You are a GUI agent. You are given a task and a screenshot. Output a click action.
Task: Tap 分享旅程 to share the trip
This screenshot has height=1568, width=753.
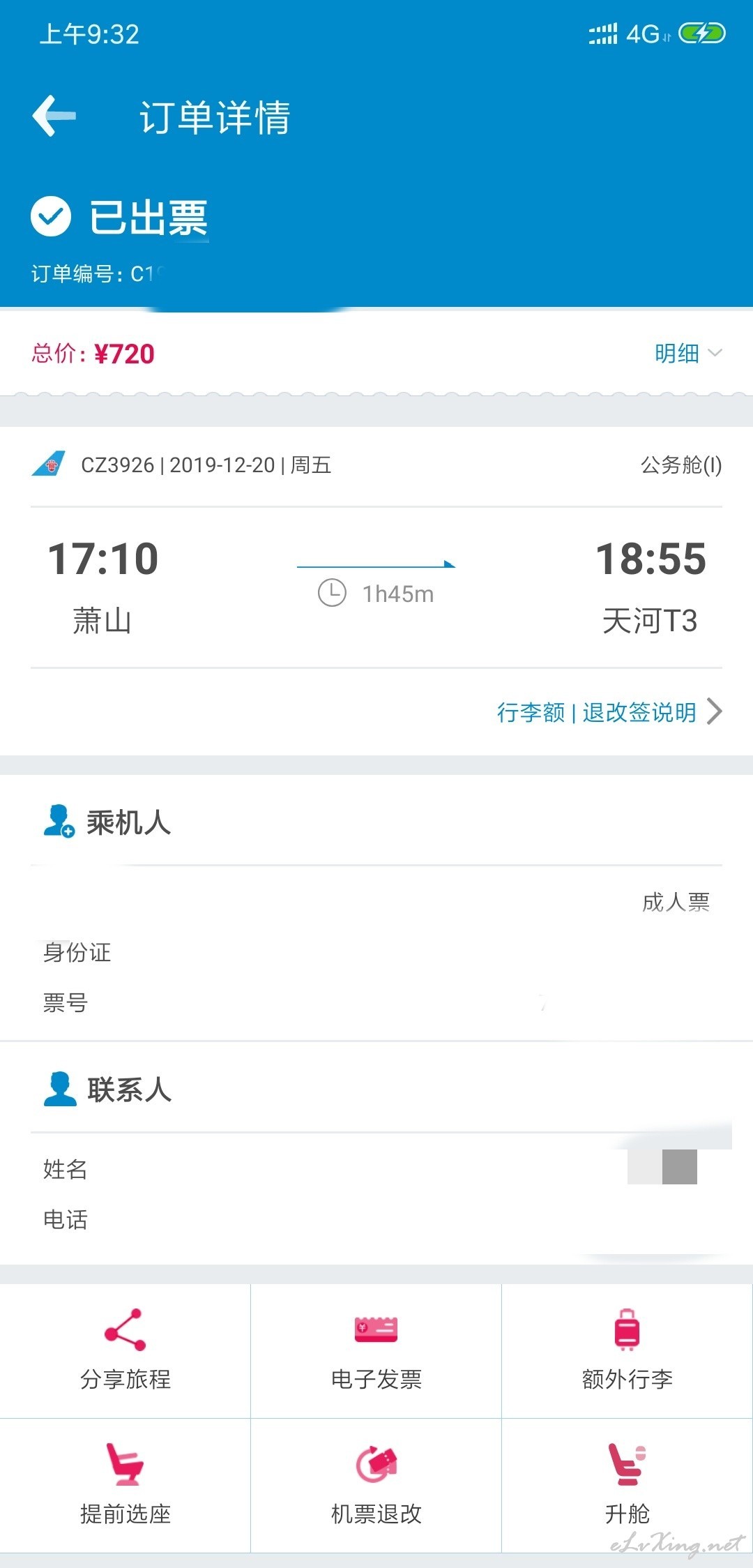click(125, 1351)
